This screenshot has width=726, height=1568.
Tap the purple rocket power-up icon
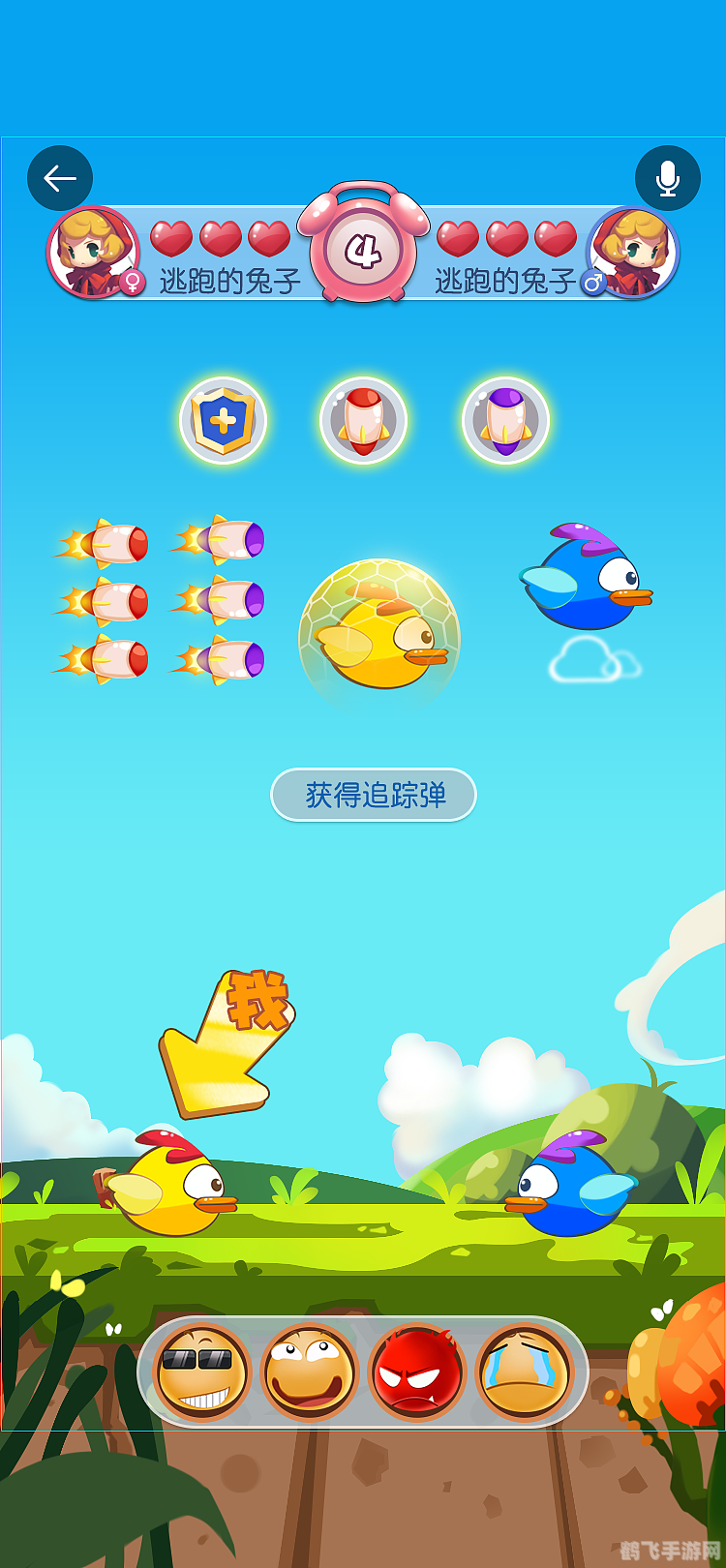[x=504, y=421]
